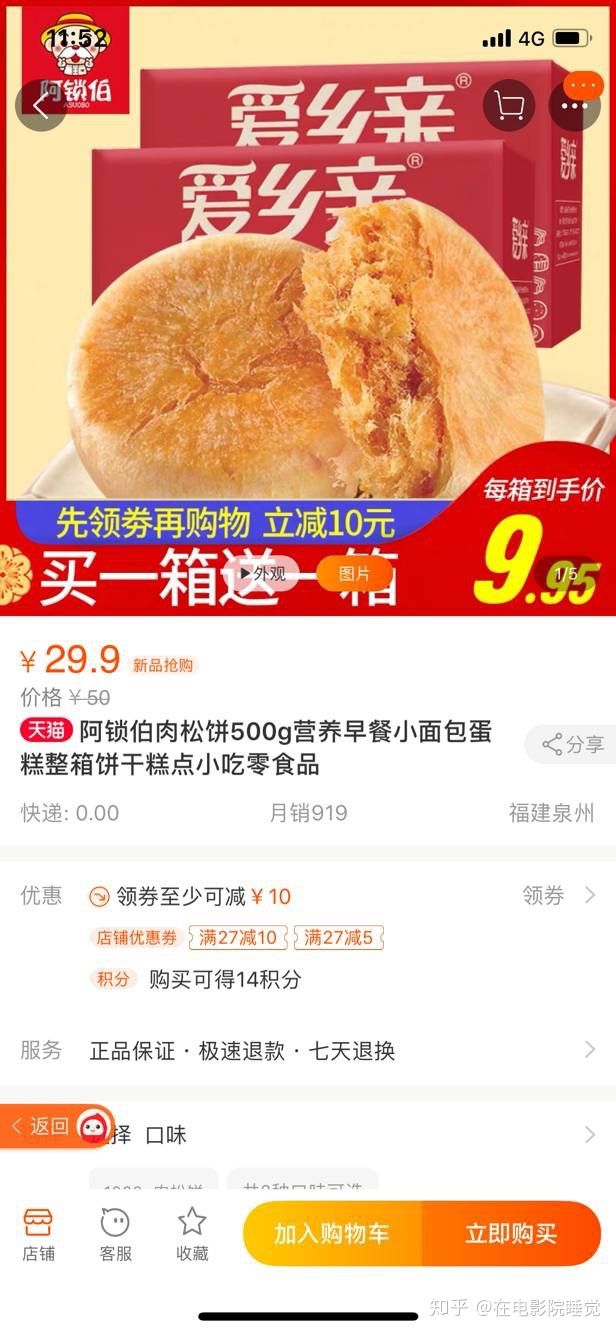Share this product via 分享
The image size is (616, 1334).
573,744
